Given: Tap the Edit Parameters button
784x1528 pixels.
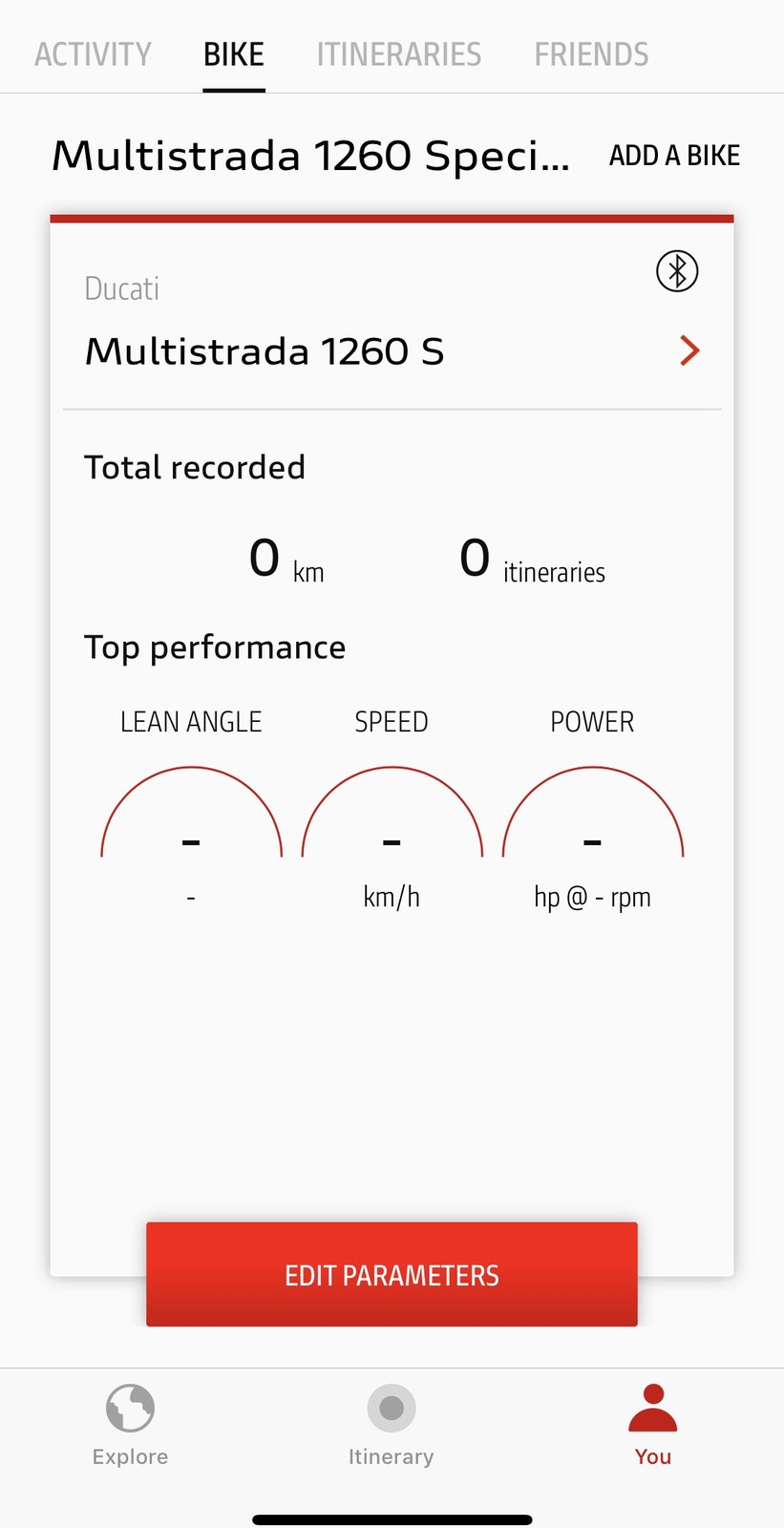Looking at the screenshot, I should pos(392,1274).
